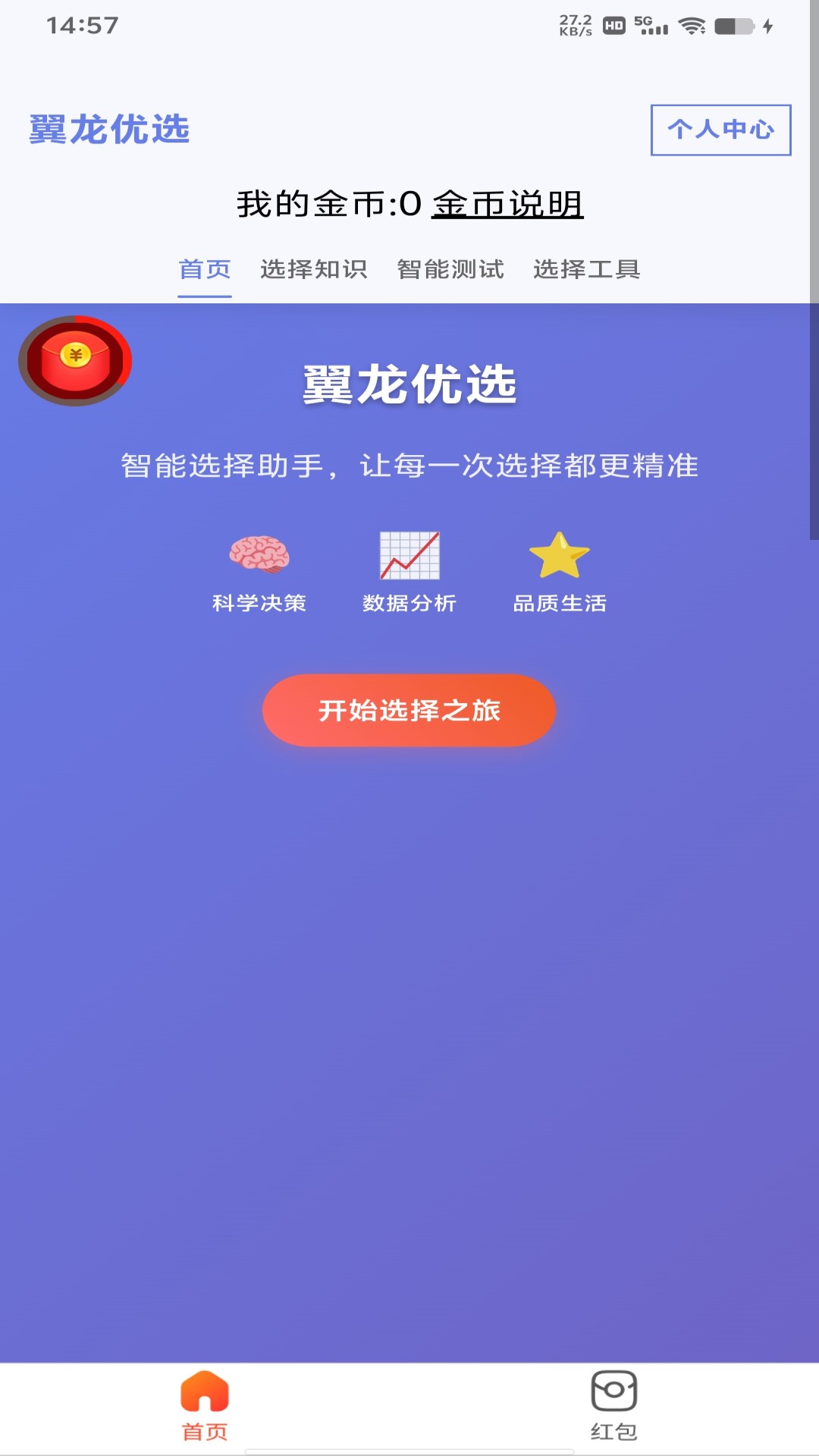819x1456 pixels.
Task: Select the 选择工具 tab
Action: (585, 269)
